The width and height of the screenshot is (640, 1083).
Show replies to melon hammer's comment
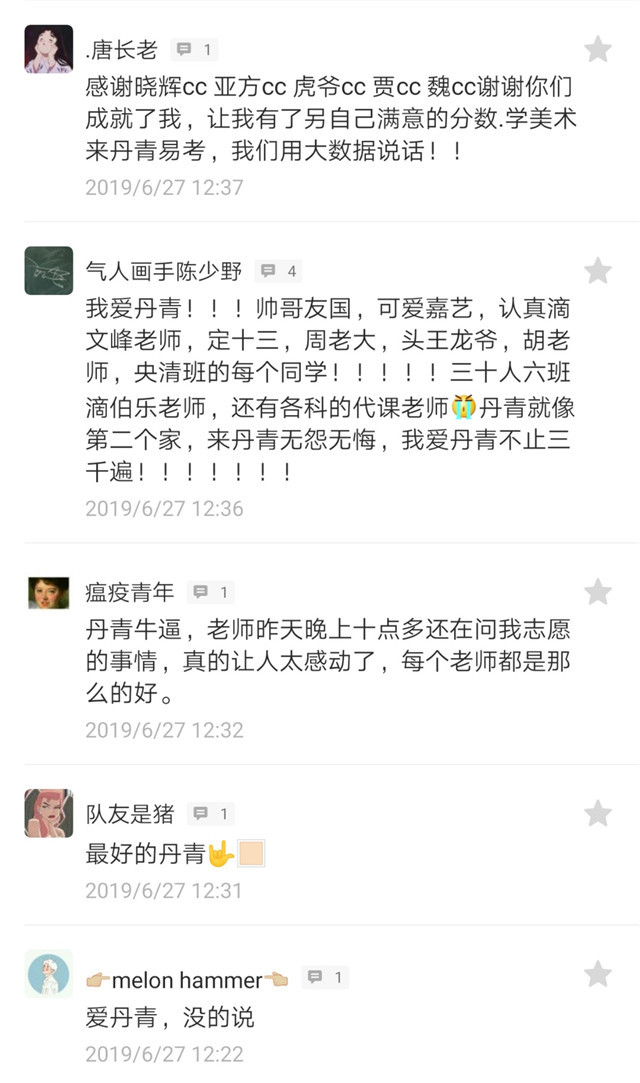(x=325, y=977)
